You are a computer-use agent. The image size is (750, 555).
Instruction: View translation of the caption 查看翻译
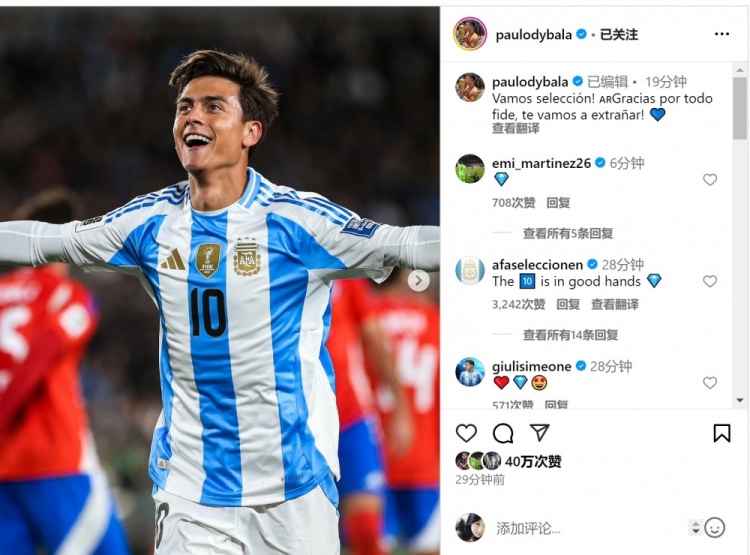(x=515, y=129)
